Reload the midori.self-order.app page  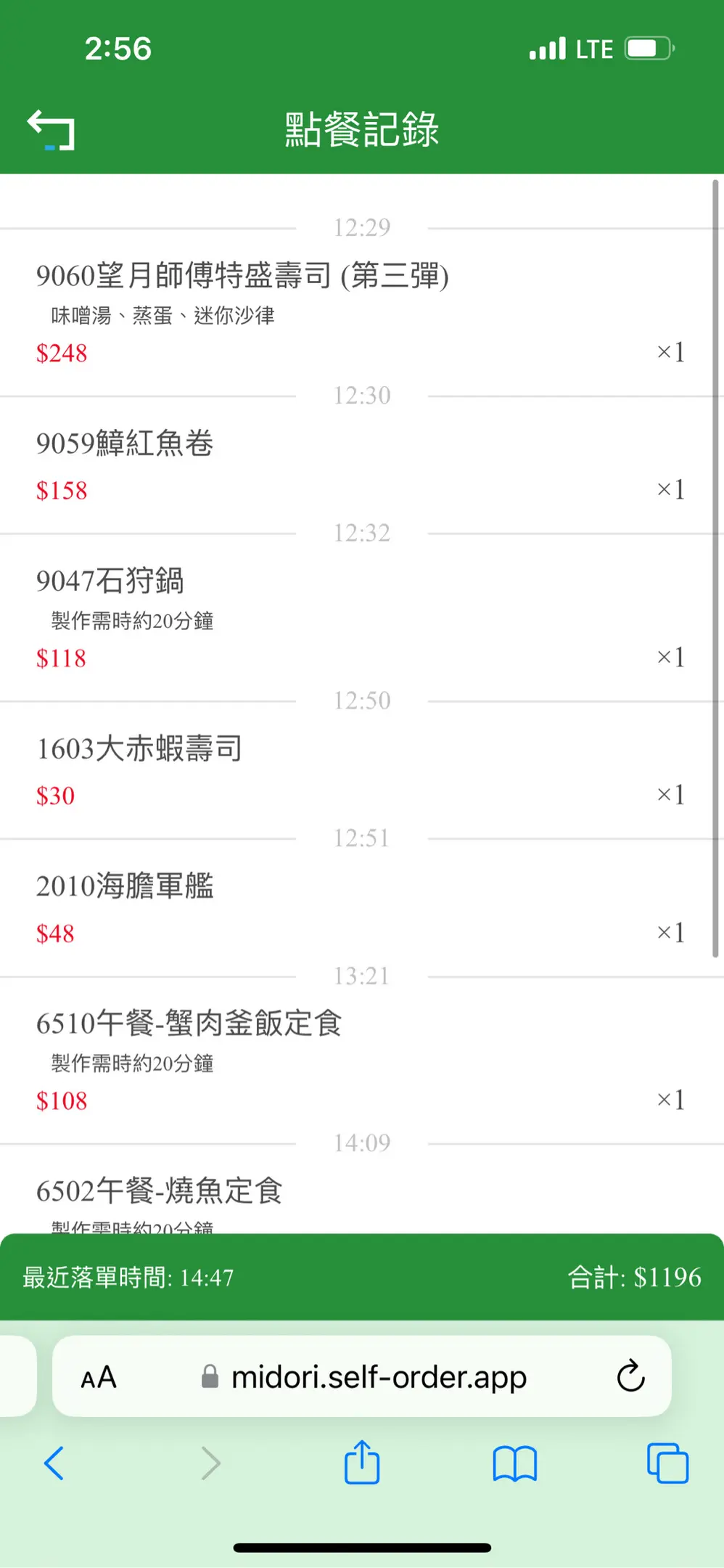tap(630, 1376)
